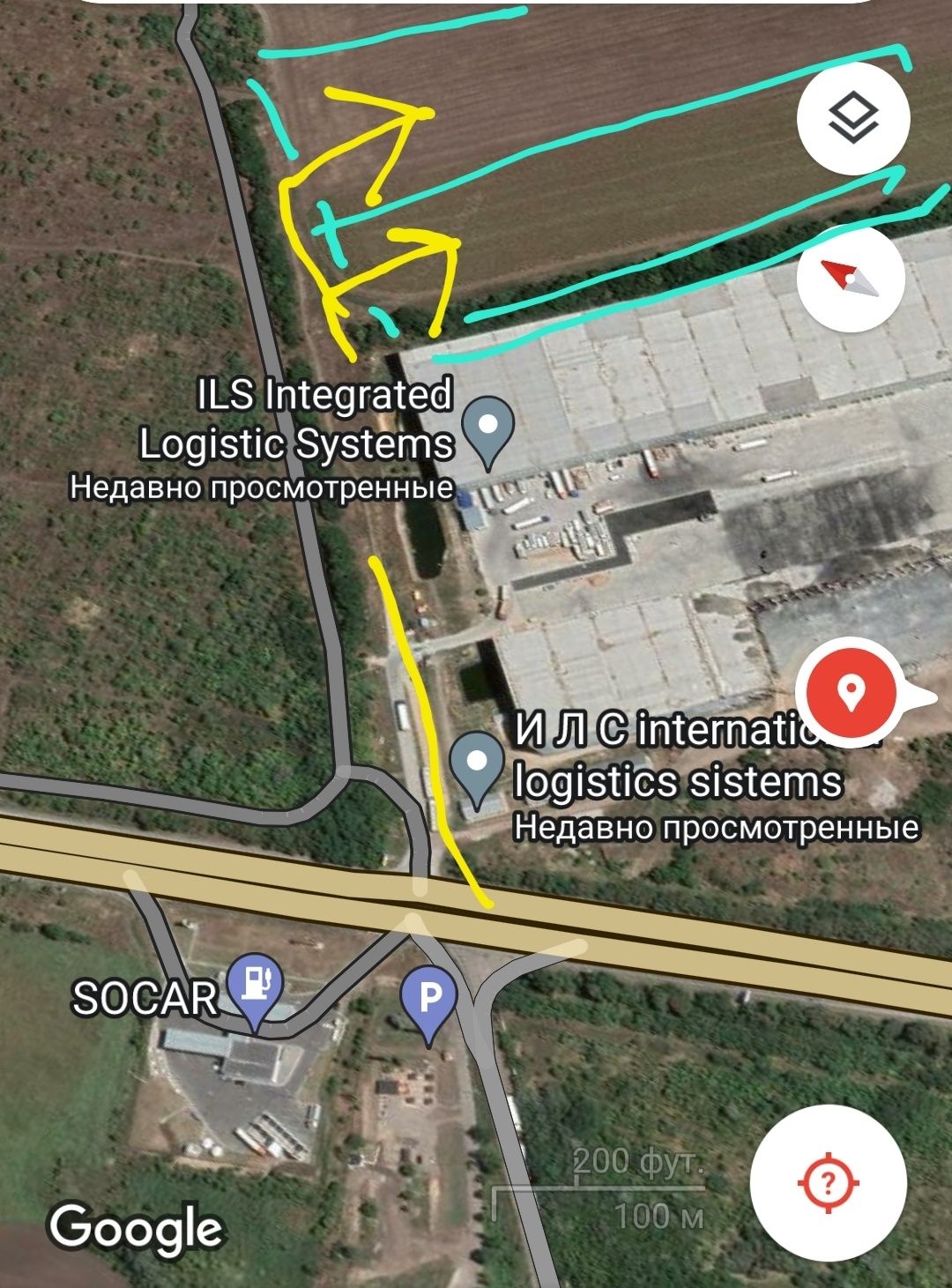Open the map layers selector

click(x=852, y=118)
